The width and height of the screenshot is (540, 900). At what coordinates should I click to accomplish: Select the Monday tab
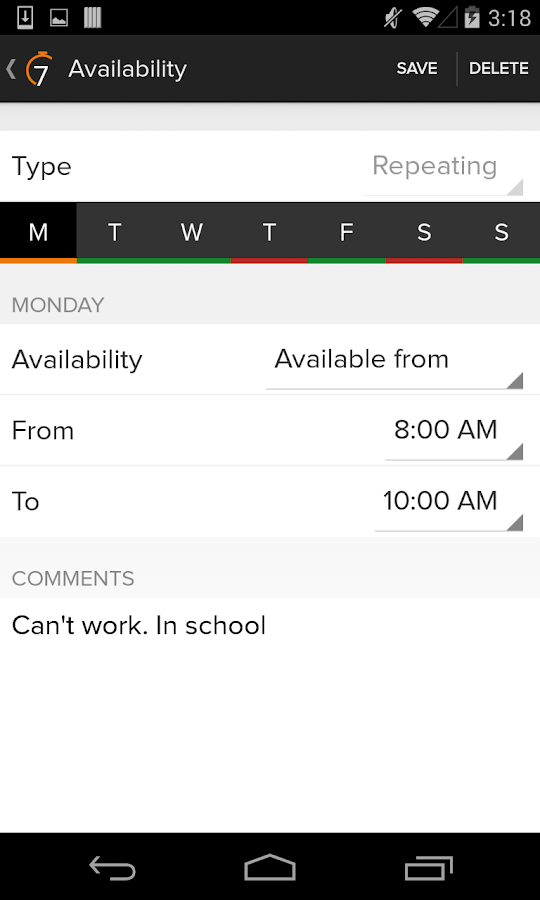(x=38, y=233)
